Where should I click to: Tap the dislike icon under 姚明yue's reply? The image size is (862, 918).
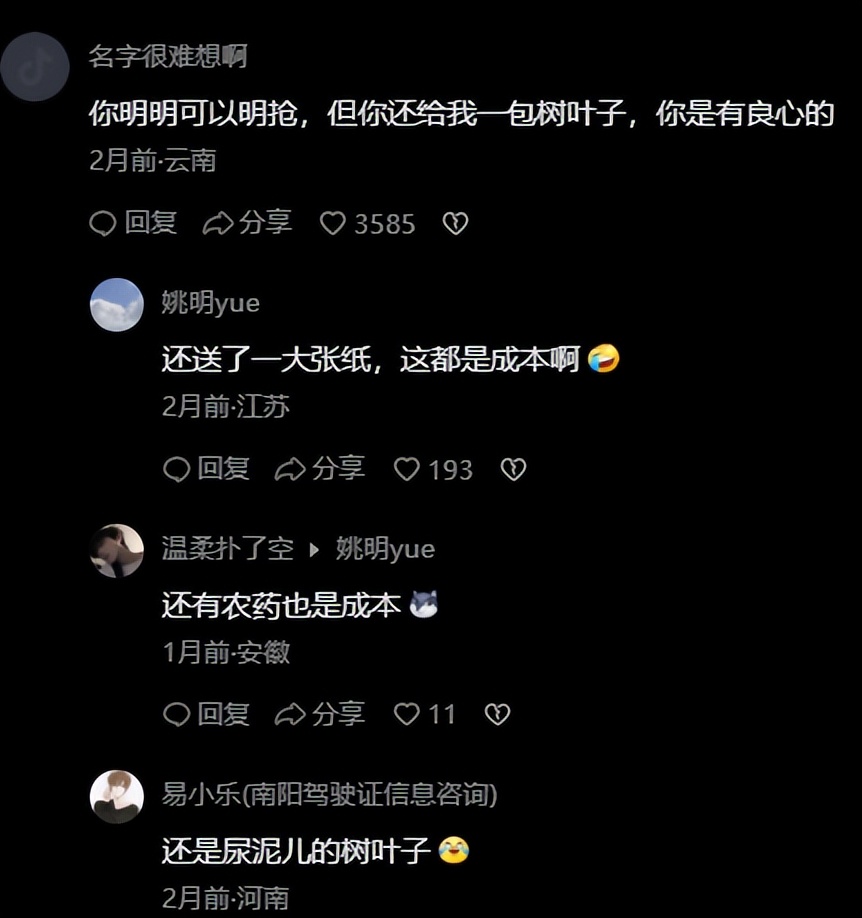point(514,469)
